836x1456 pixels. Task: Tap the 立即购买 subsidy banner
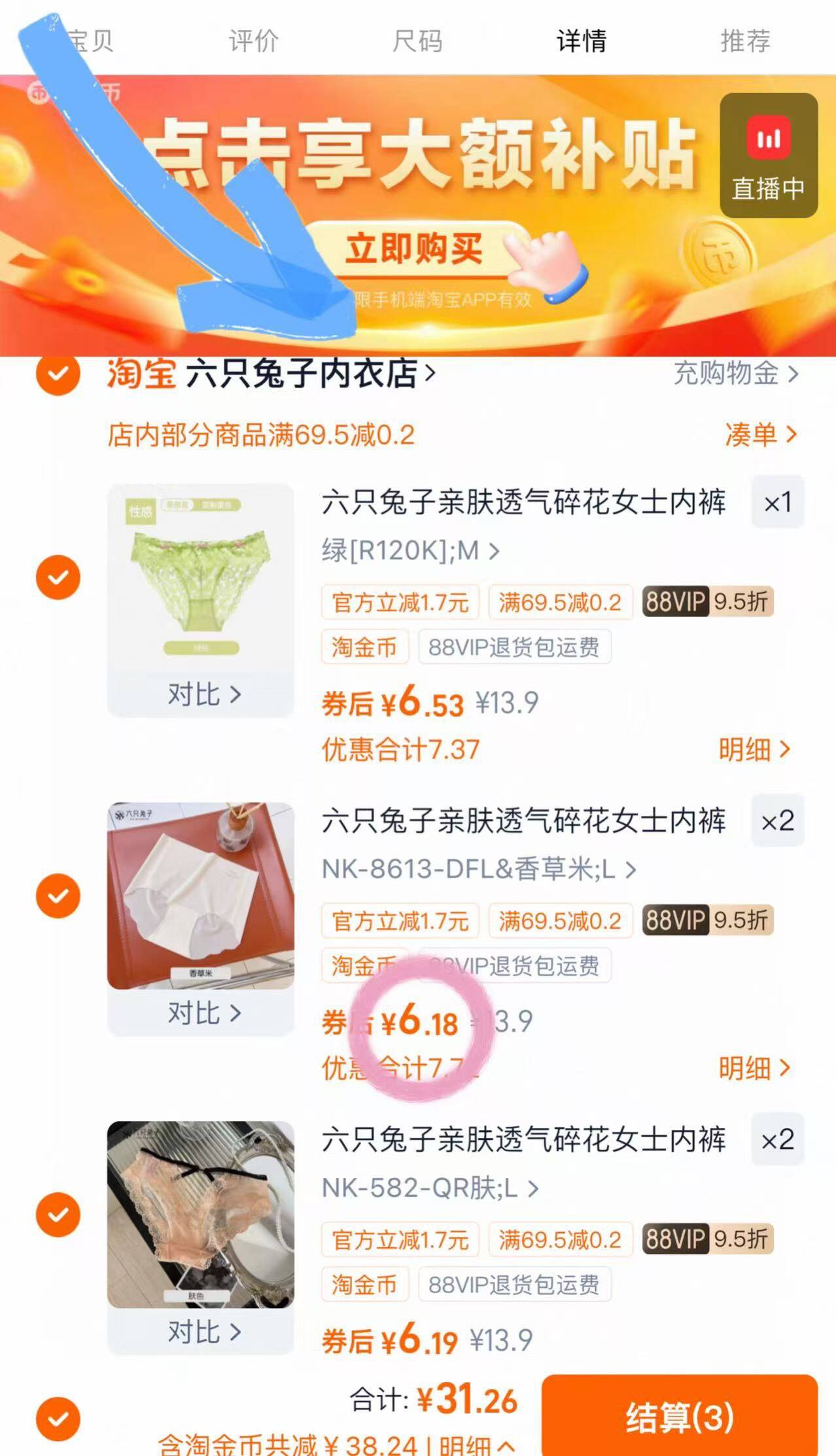coord(415,249)
